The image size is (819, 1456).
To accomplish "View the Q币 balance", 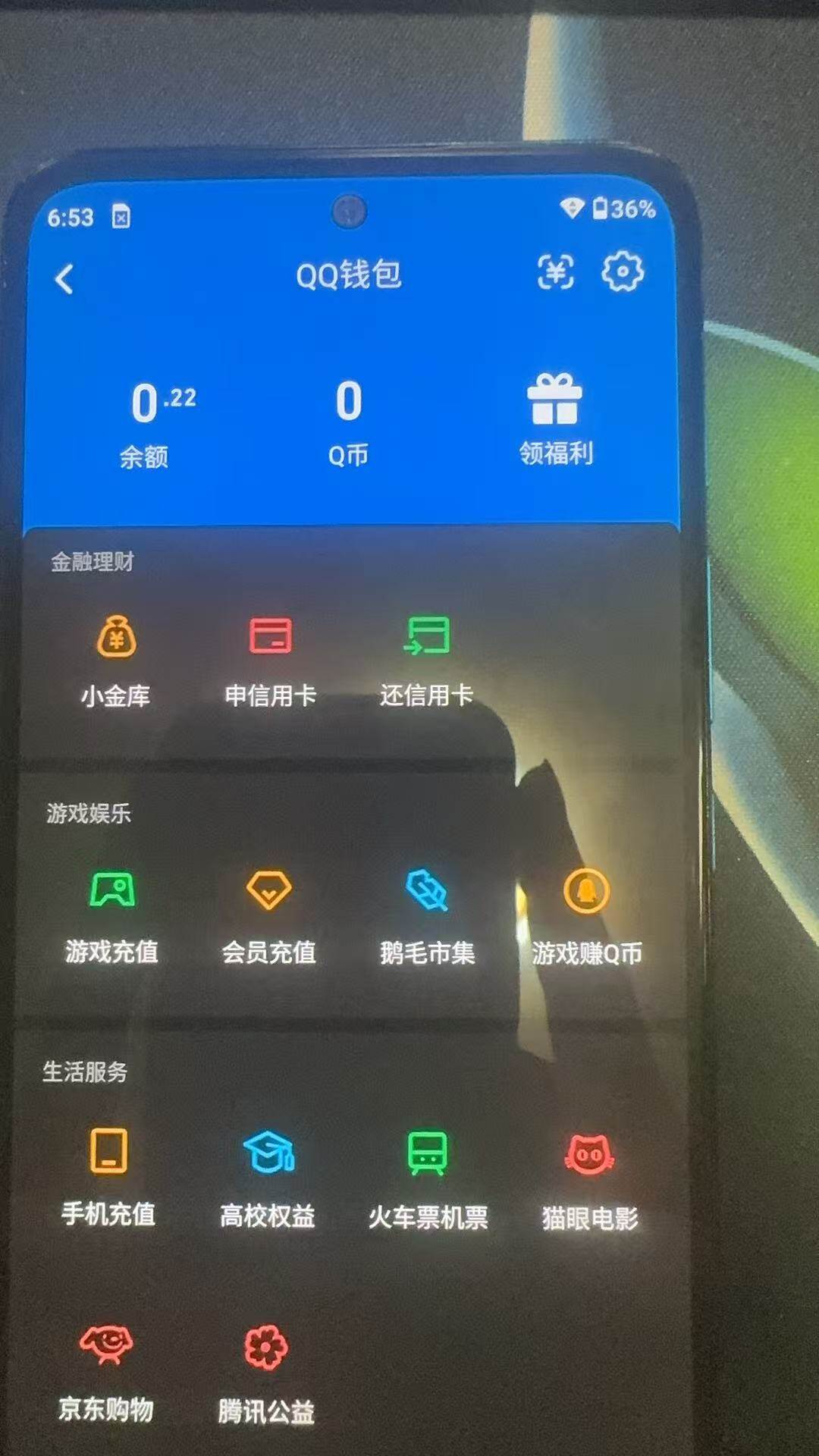I will point(349,409).
